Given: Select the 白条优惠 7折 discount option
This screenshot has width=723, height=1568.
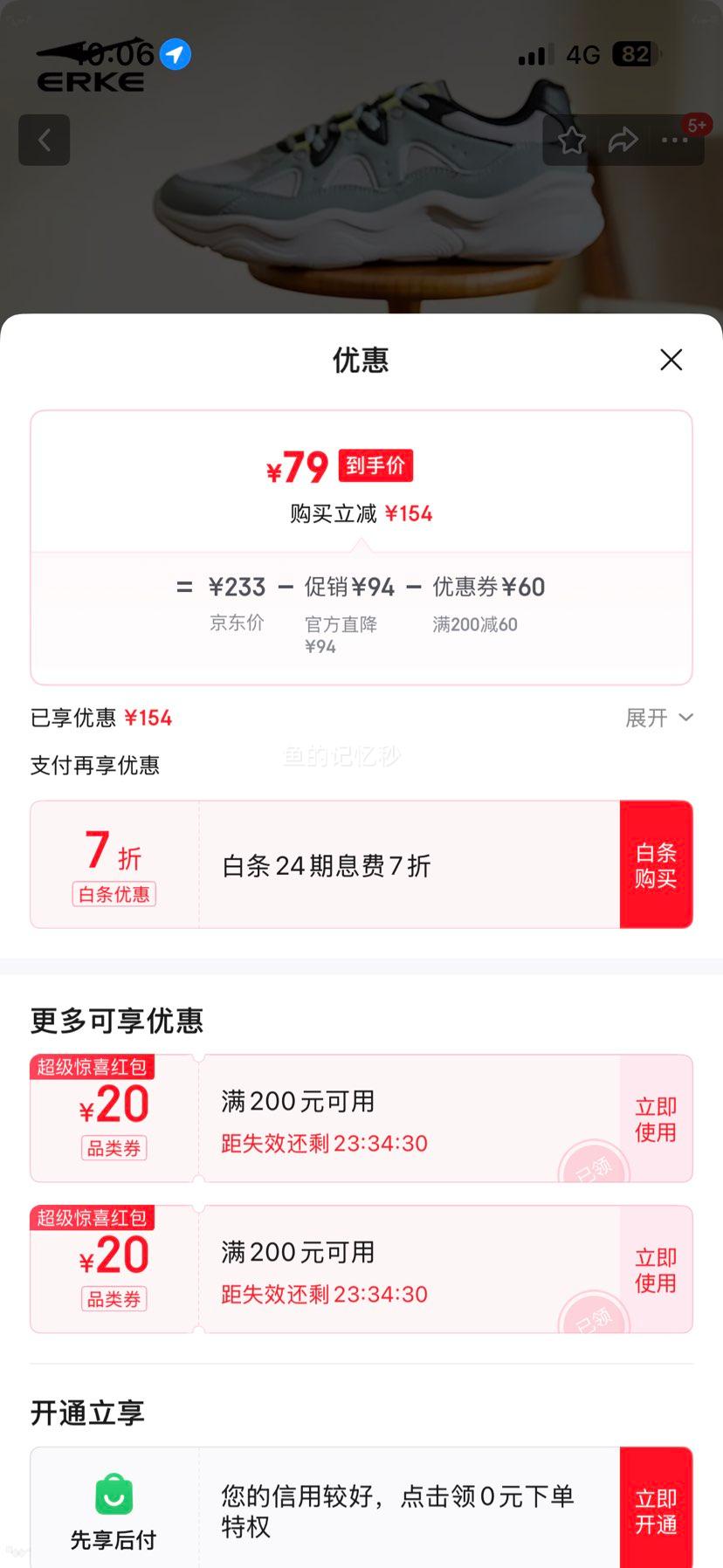Looking at the screenshot, I should [112, 863].
